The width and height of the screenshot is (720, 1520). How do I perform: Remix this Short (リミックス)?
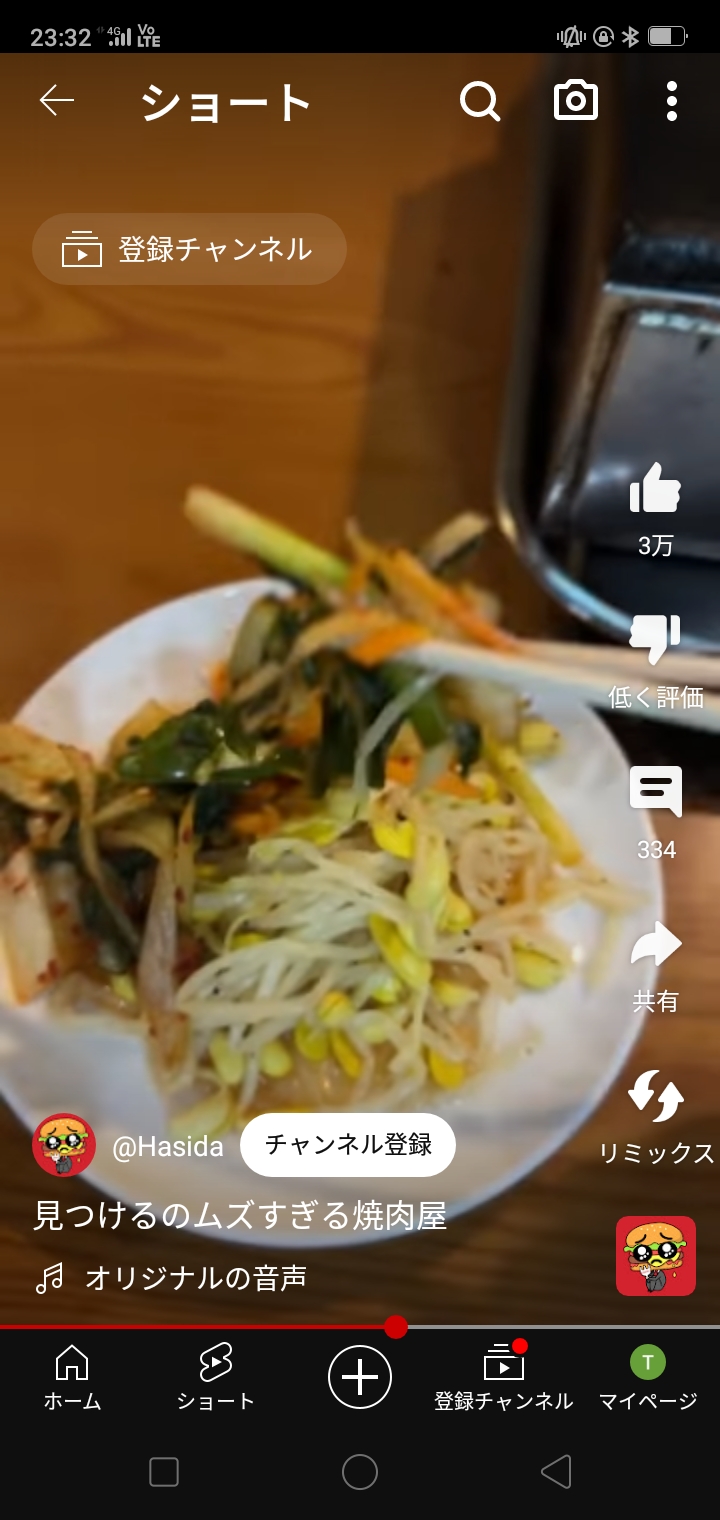[x=655, y=1097]
